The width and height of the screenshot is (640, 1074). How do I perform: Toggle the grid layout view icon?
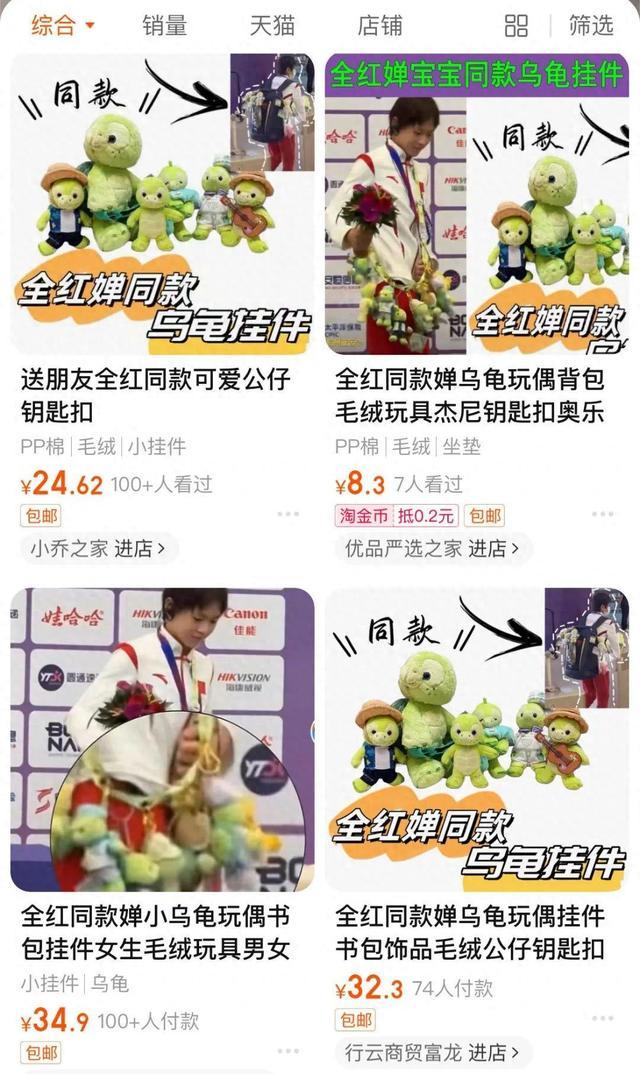[516, 25]
